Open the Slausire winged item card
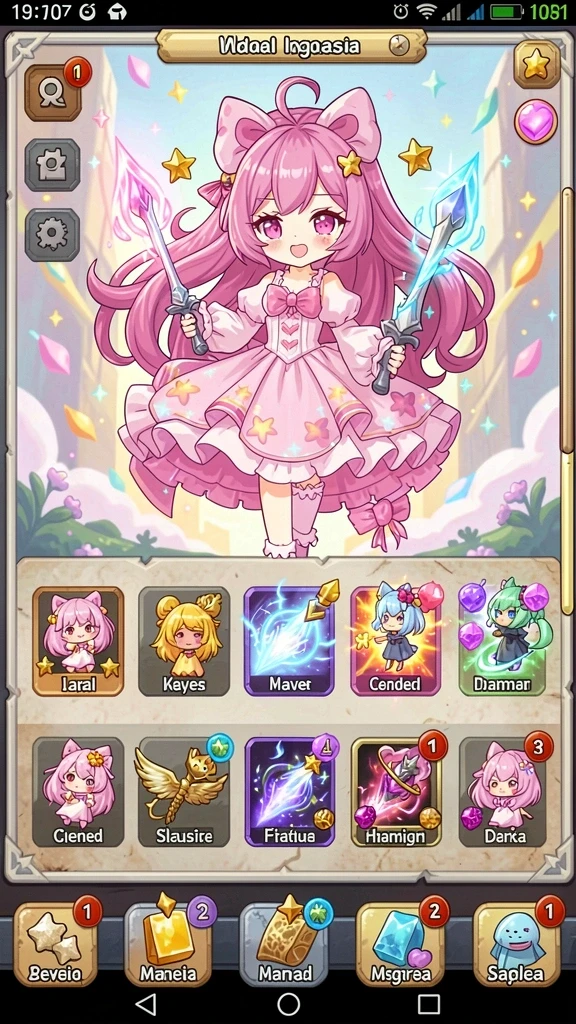576x1024 pixels. 184,792
